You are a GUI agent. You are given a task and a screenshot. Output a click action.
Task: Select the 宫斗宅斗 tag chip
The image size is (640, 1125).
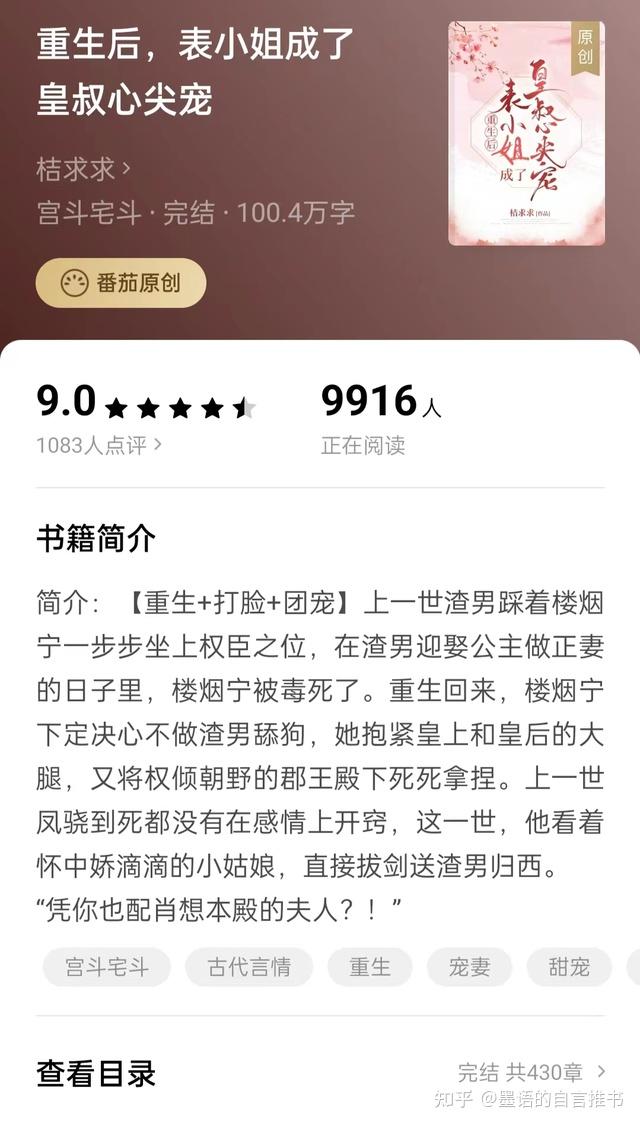[107, 967]
